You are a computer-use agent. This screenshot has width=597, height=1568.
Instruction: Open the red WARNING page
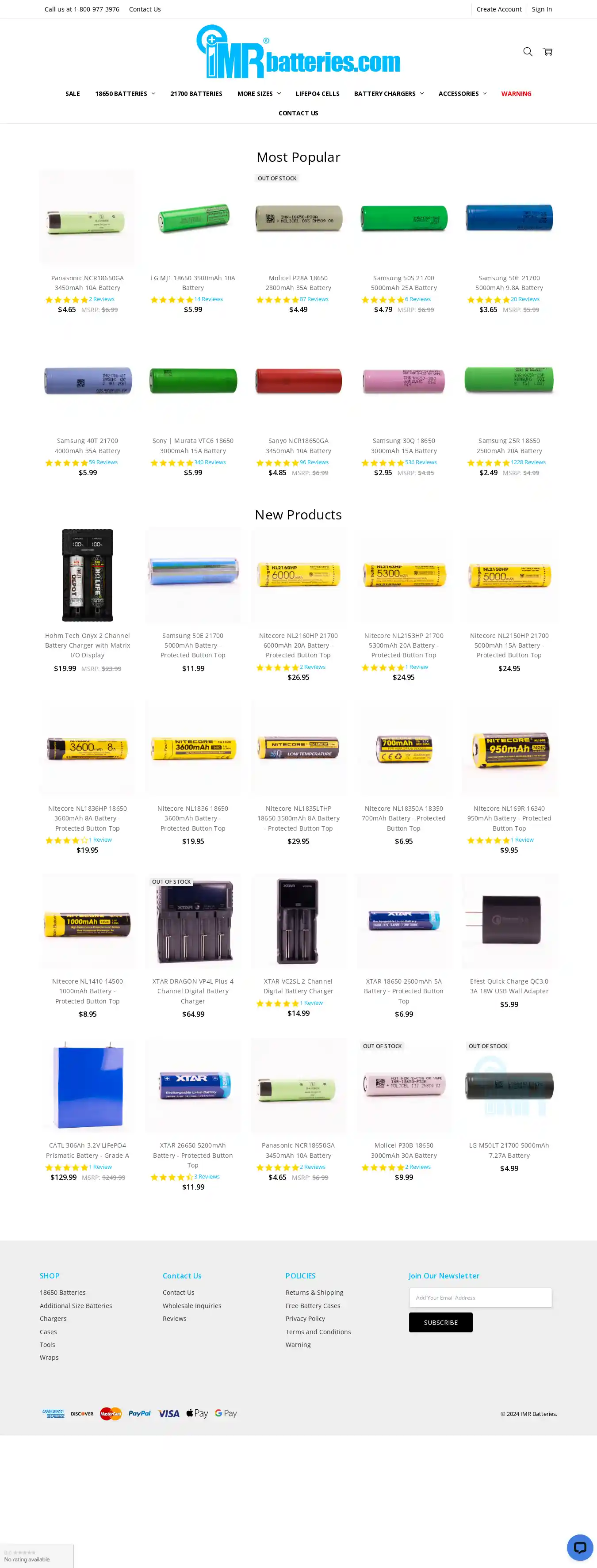516,94
